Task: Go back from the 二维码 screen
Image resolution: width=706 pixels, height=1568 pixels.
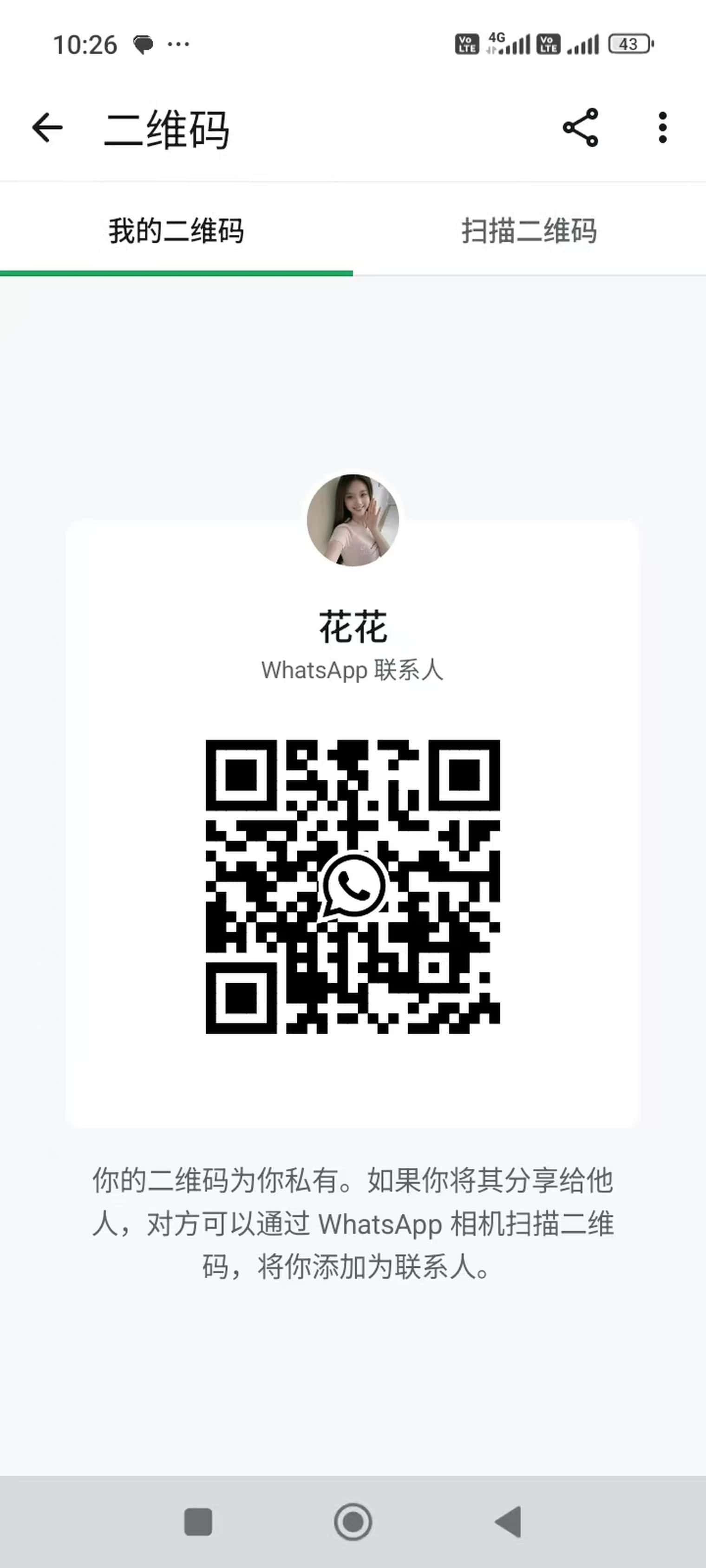Action: [47, 128]
